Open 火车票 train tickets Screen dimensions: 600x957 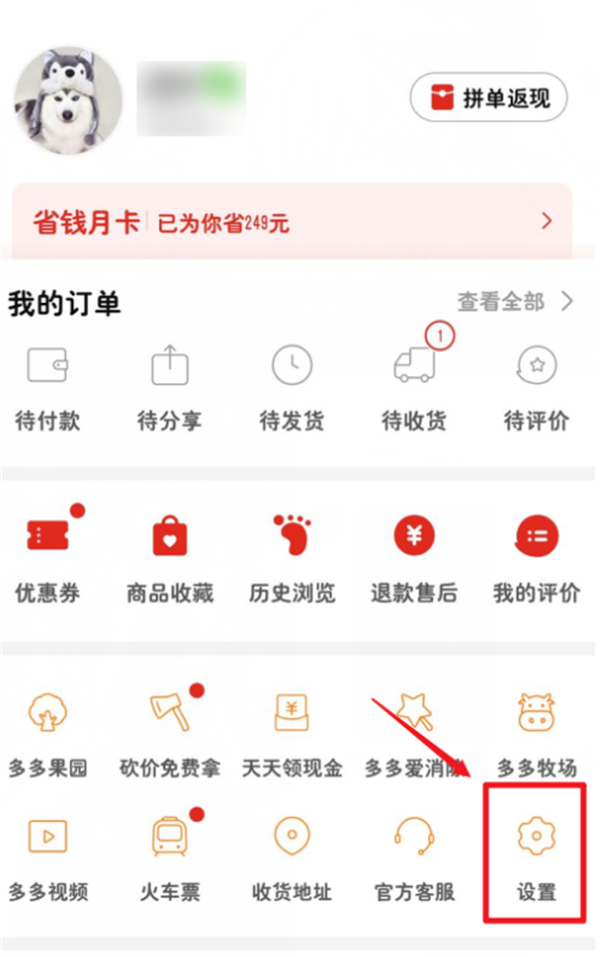tap(169, 855)
